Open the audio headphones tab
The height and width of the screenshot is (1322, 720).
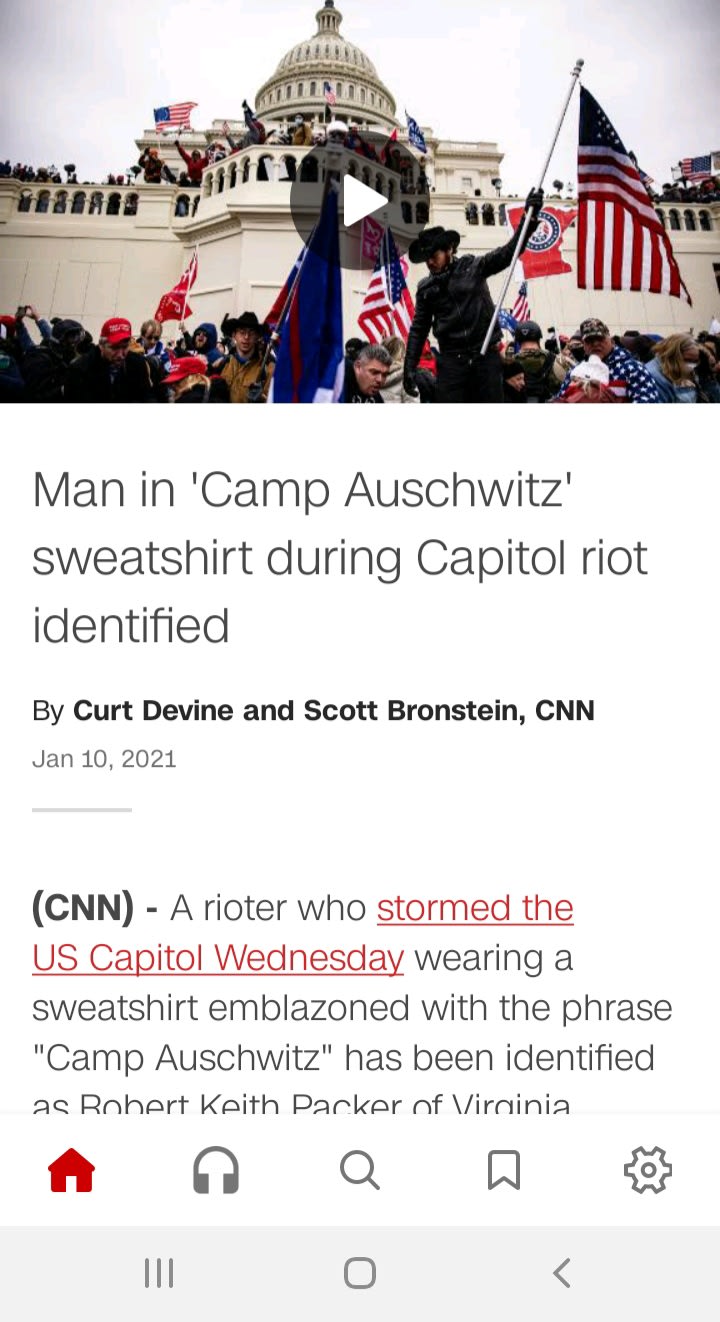click(x=216, y=1169)
